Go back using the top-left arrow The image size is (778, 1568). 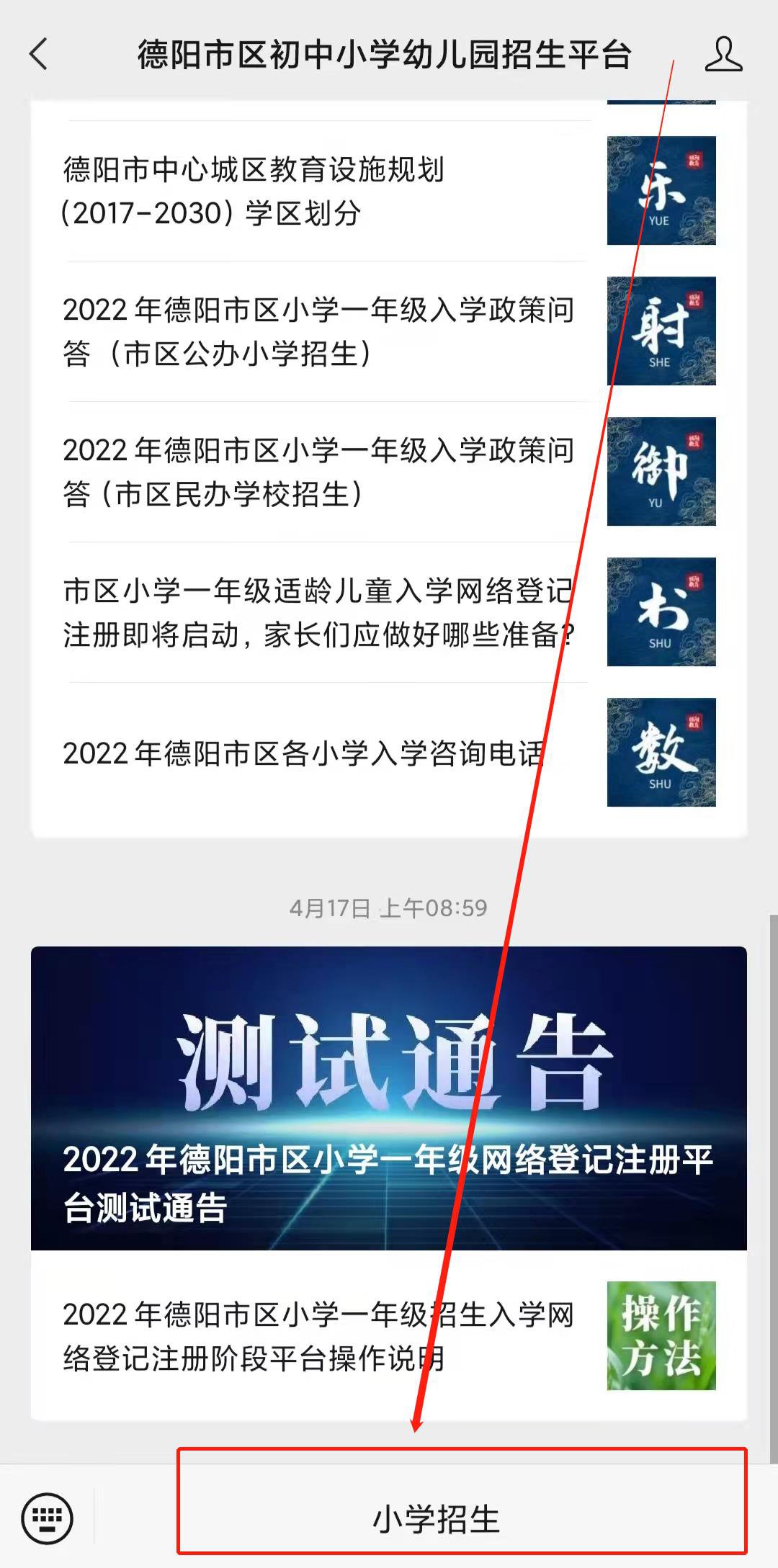click(39, 54)
